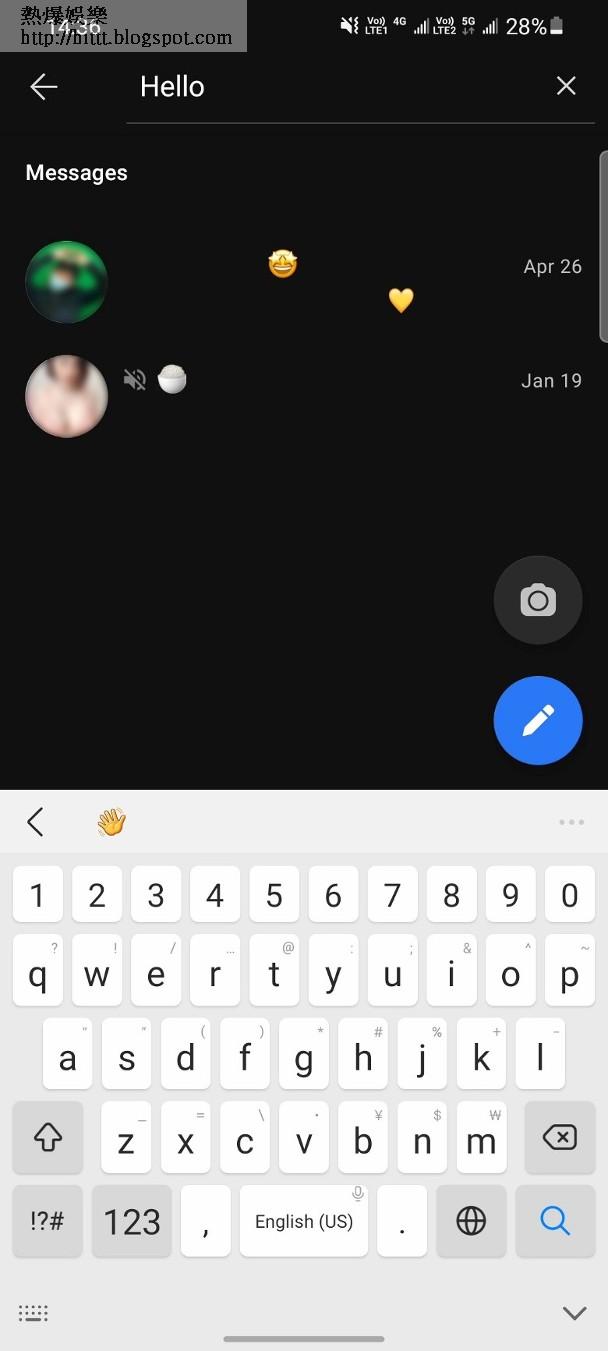Collapse the keyboard suggestion strip with back chevron
This screenshot has height=1351, width=608.
point(36,822)
